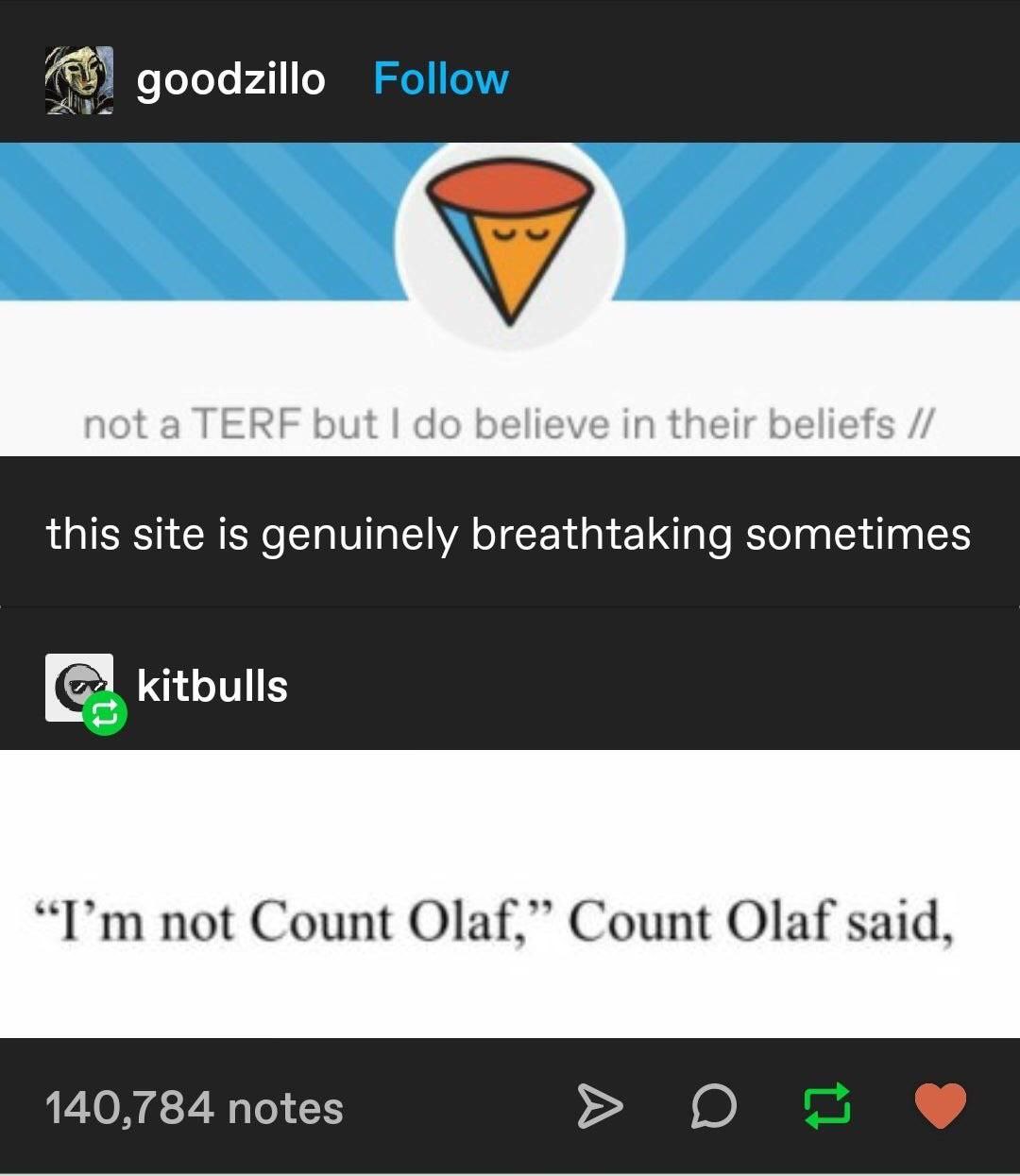Unlike this post with heart icon

coord(940,1106)
